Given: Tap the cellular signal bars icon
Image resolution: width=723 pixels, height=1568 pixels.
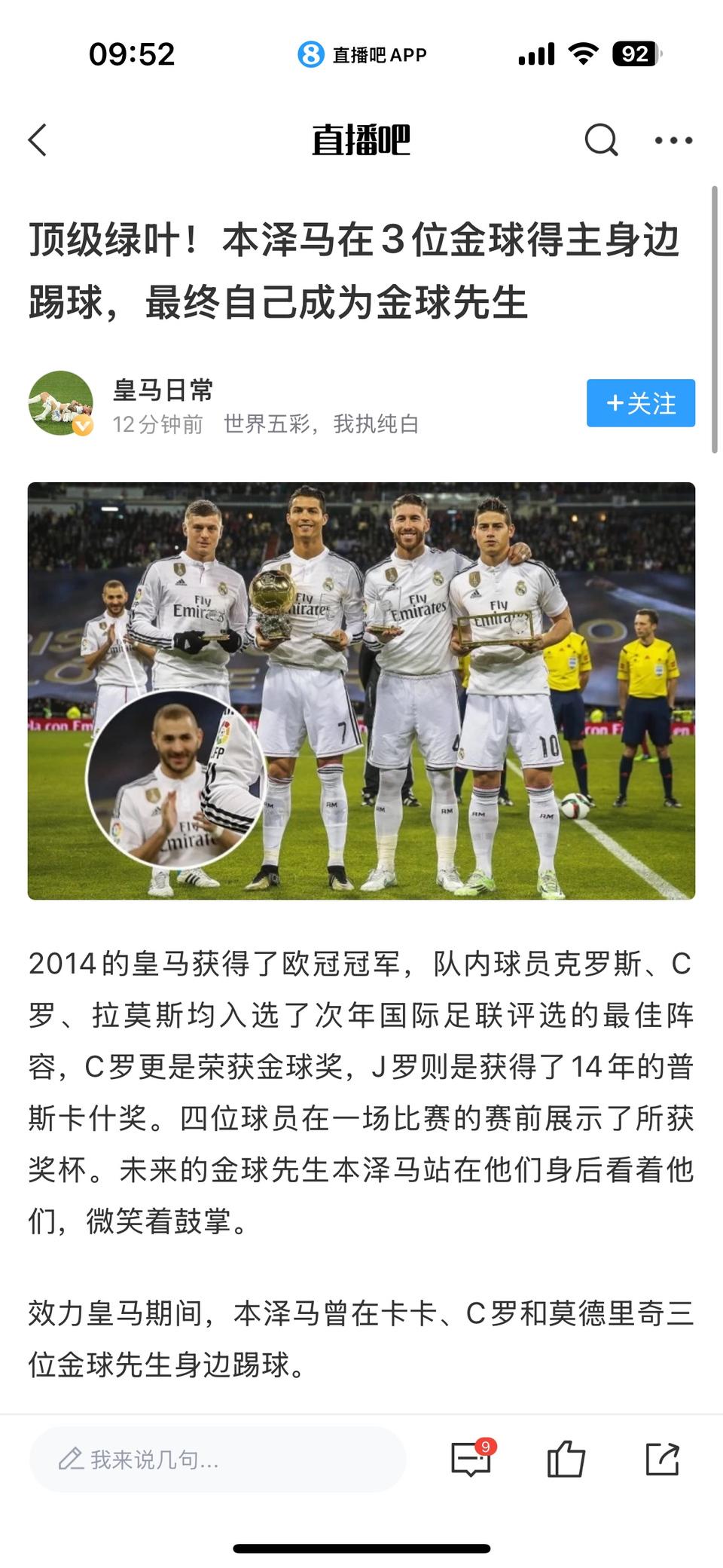Looking at the screenshot, I should point(535,53).
